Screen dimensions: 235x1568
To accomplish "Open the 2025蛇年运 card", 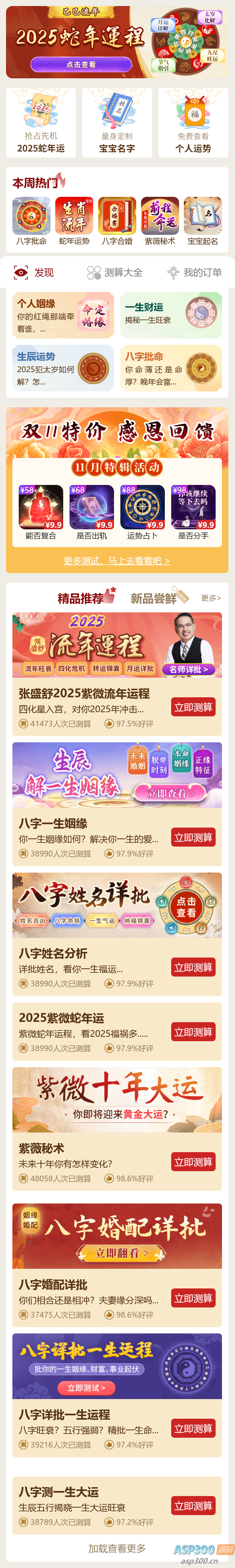I will tap(41, 122).
